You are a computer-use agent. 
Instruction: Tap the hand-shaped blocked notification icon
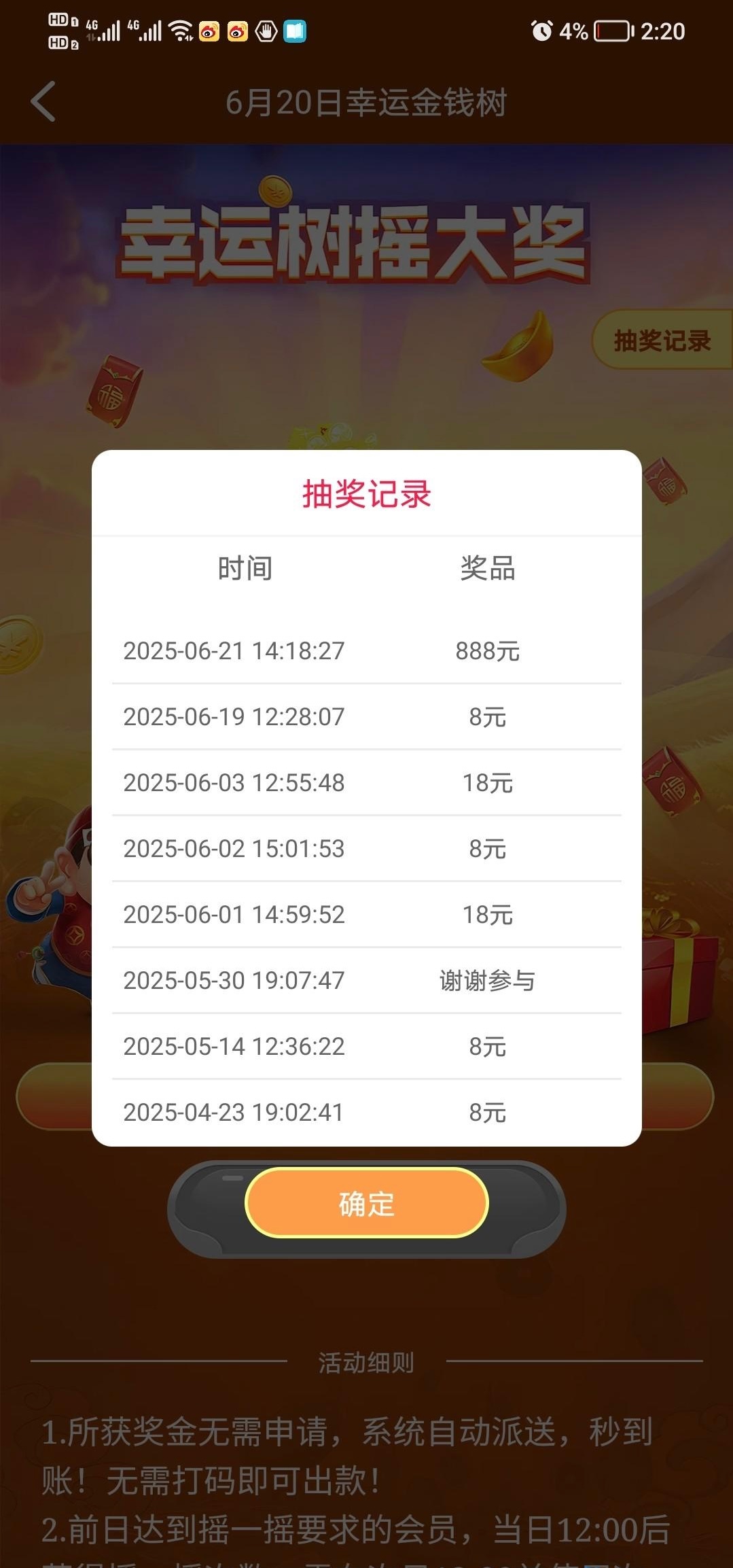click(x=265, y=30)
